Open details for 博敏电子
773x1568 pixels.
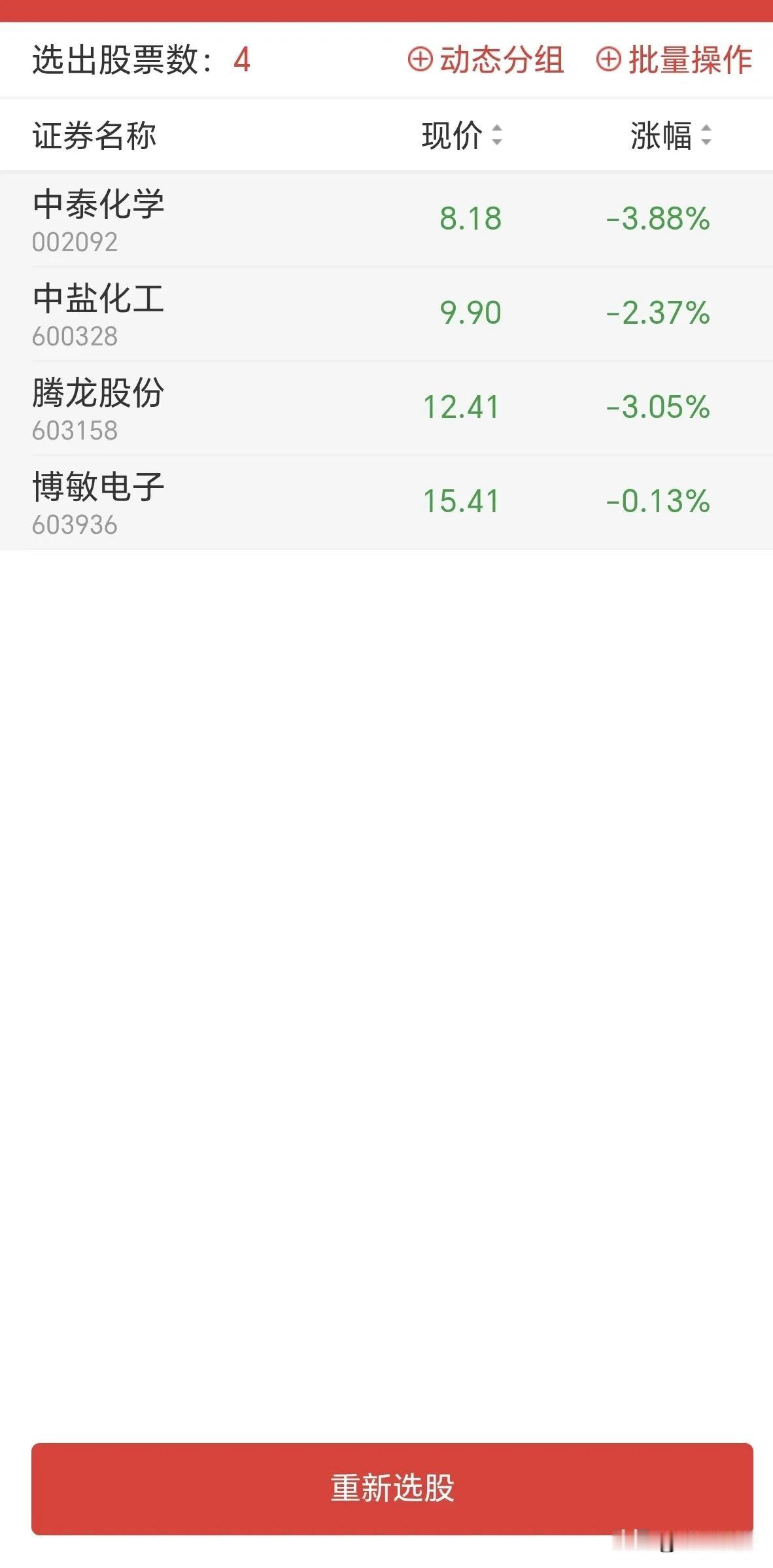pos(262,500)
